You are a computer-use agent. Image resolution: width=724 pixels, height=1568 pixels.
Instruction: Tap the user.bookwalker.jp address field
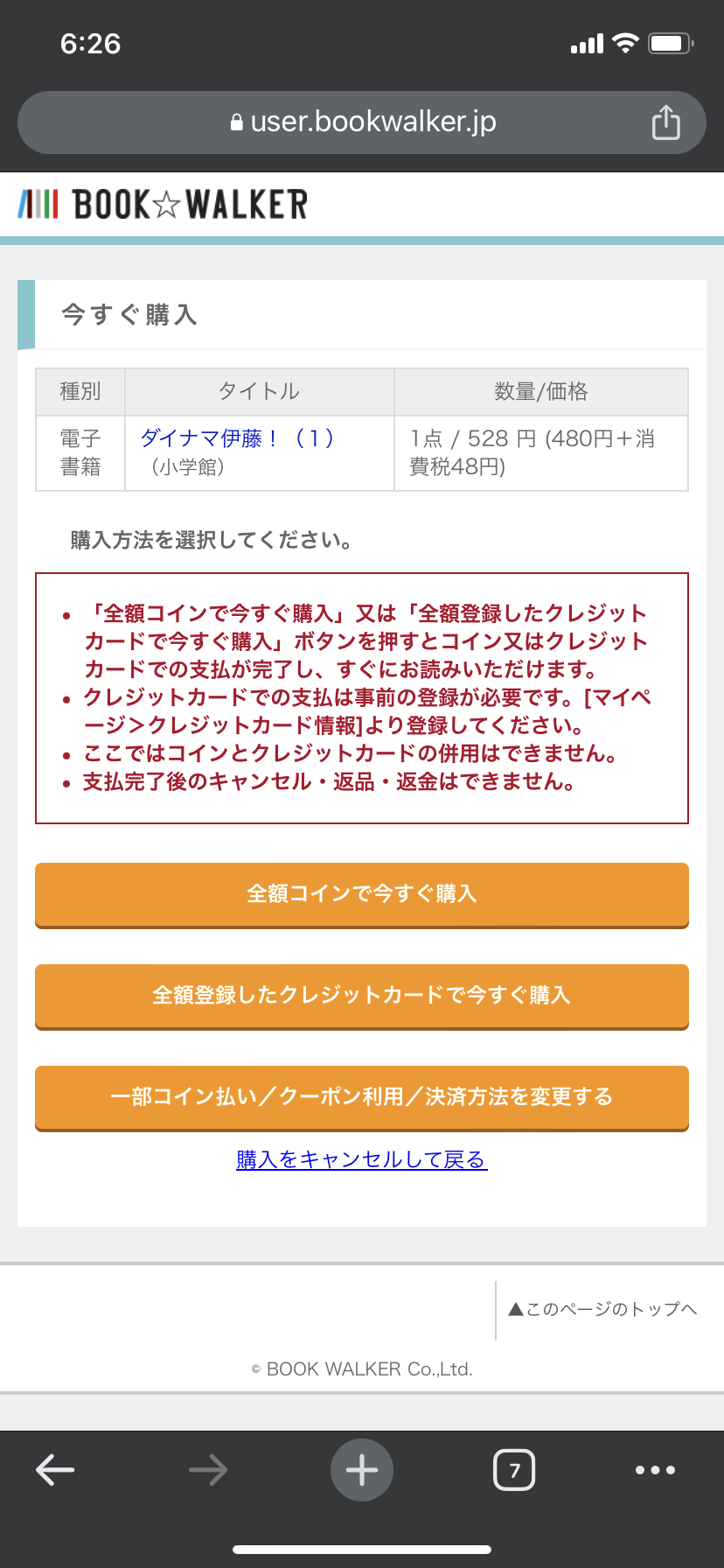363,122
